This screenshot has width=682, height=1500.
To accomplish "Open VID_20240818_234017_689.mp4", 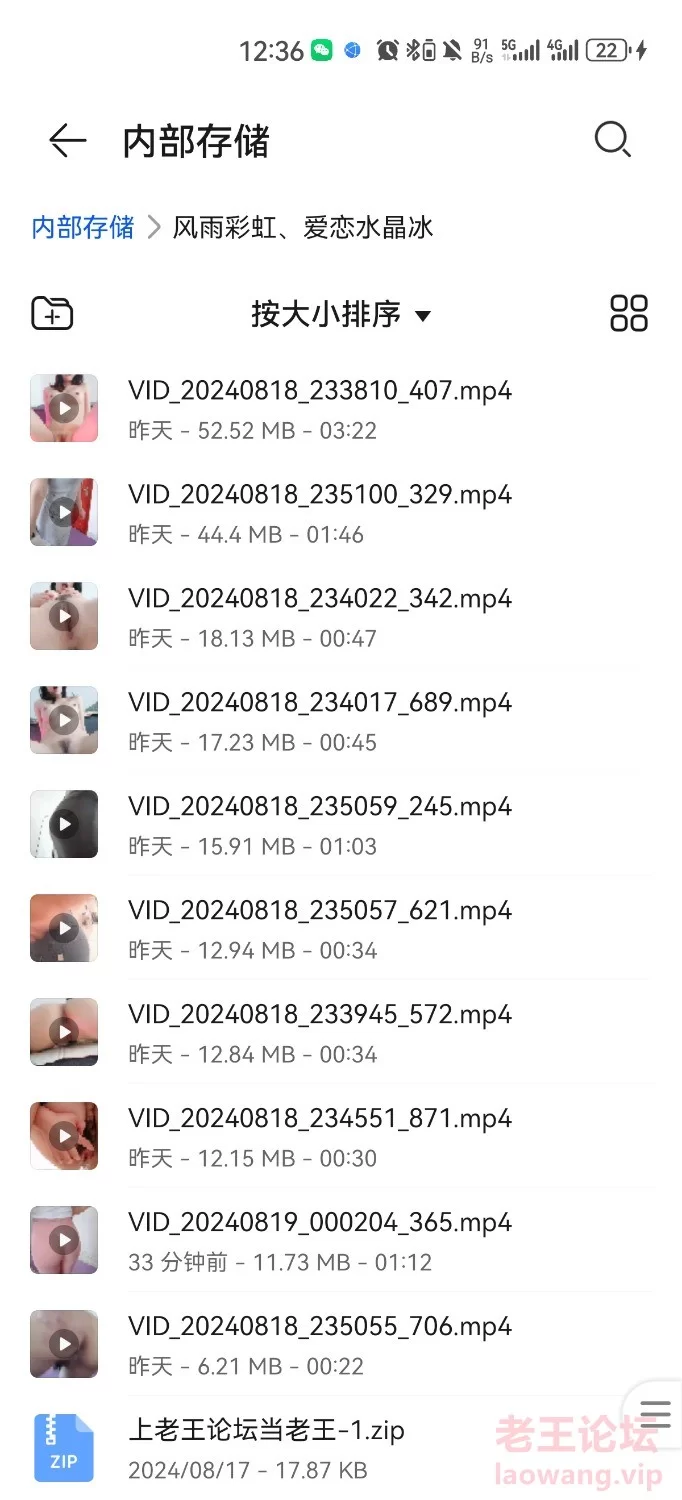I will tap(320, 721).
